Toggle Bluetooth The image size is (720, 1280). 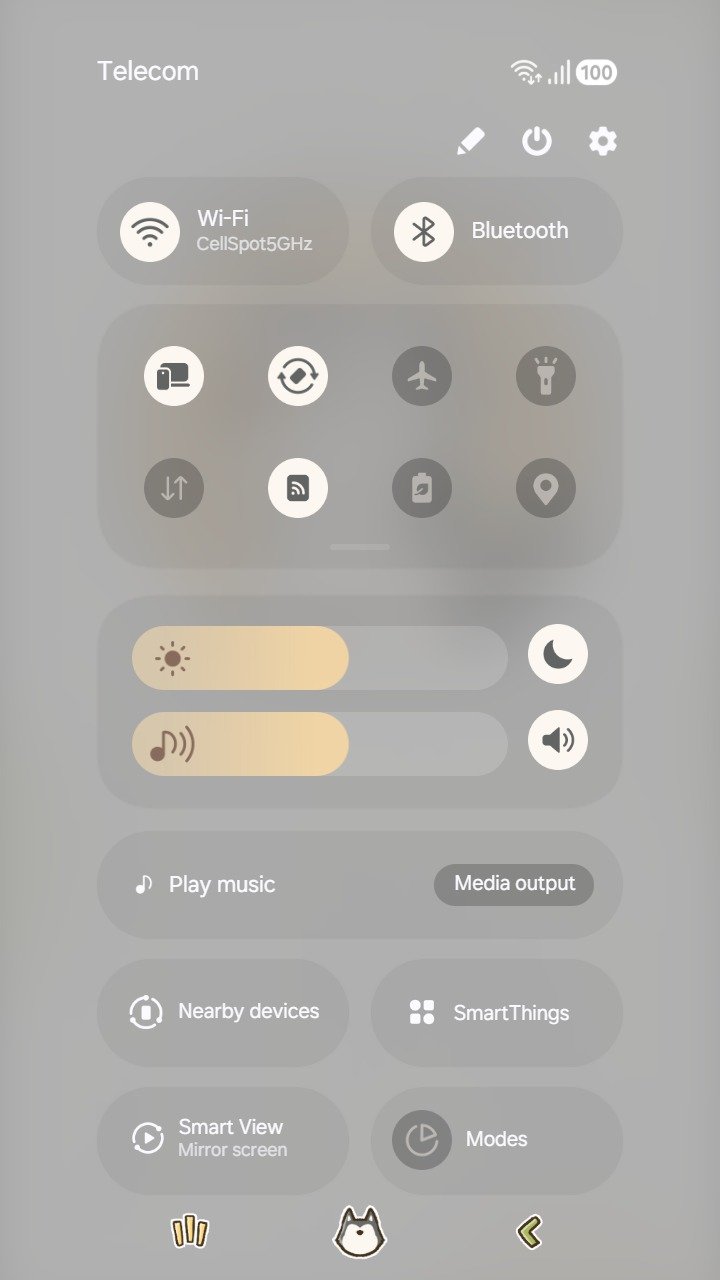click(x=424, y=231)
